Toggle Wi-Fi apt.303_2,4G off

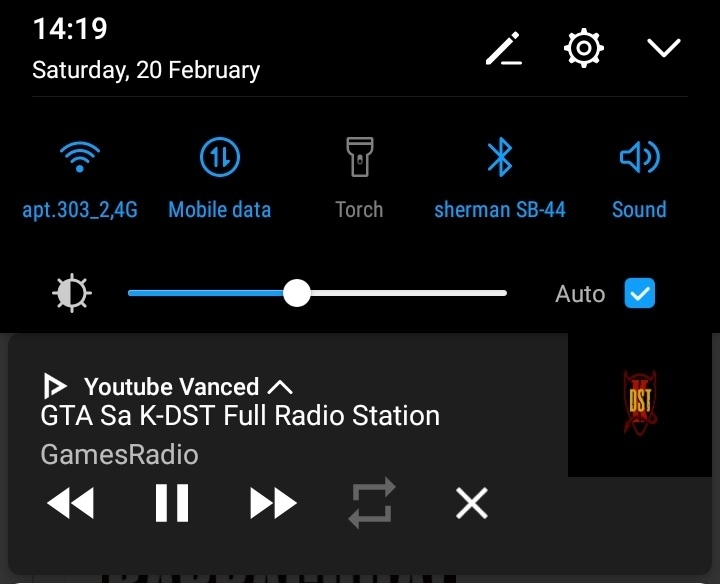tap(80, 158)
